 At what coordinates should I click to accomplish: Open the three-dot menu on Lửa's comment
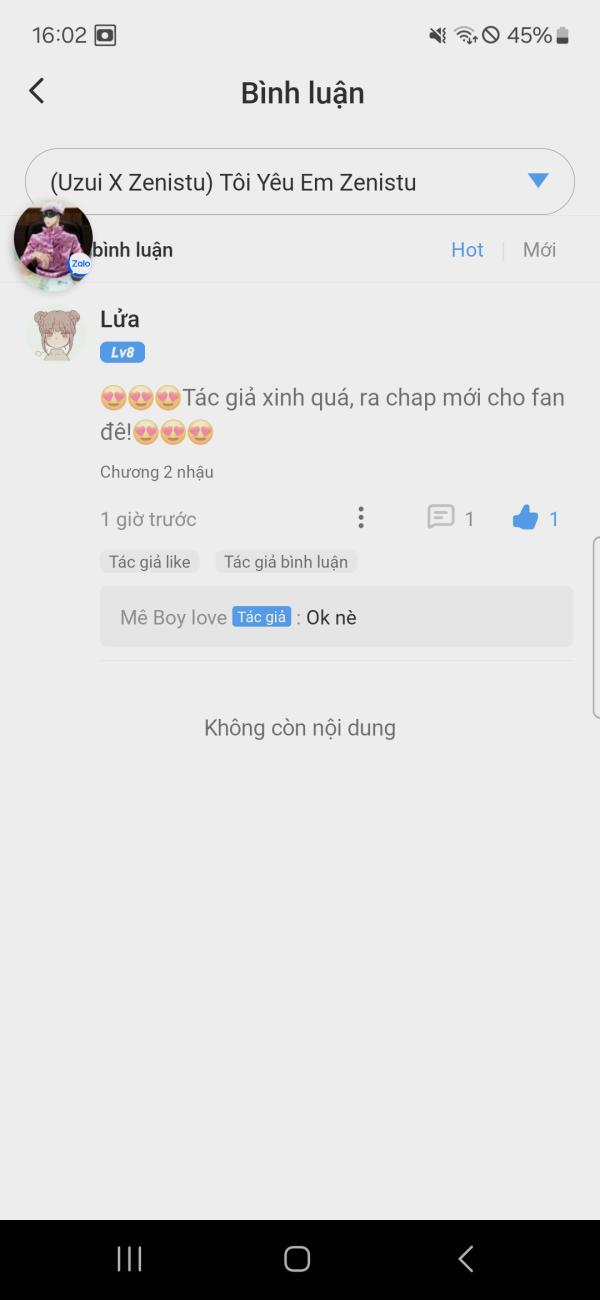click(x=361, y=518)
